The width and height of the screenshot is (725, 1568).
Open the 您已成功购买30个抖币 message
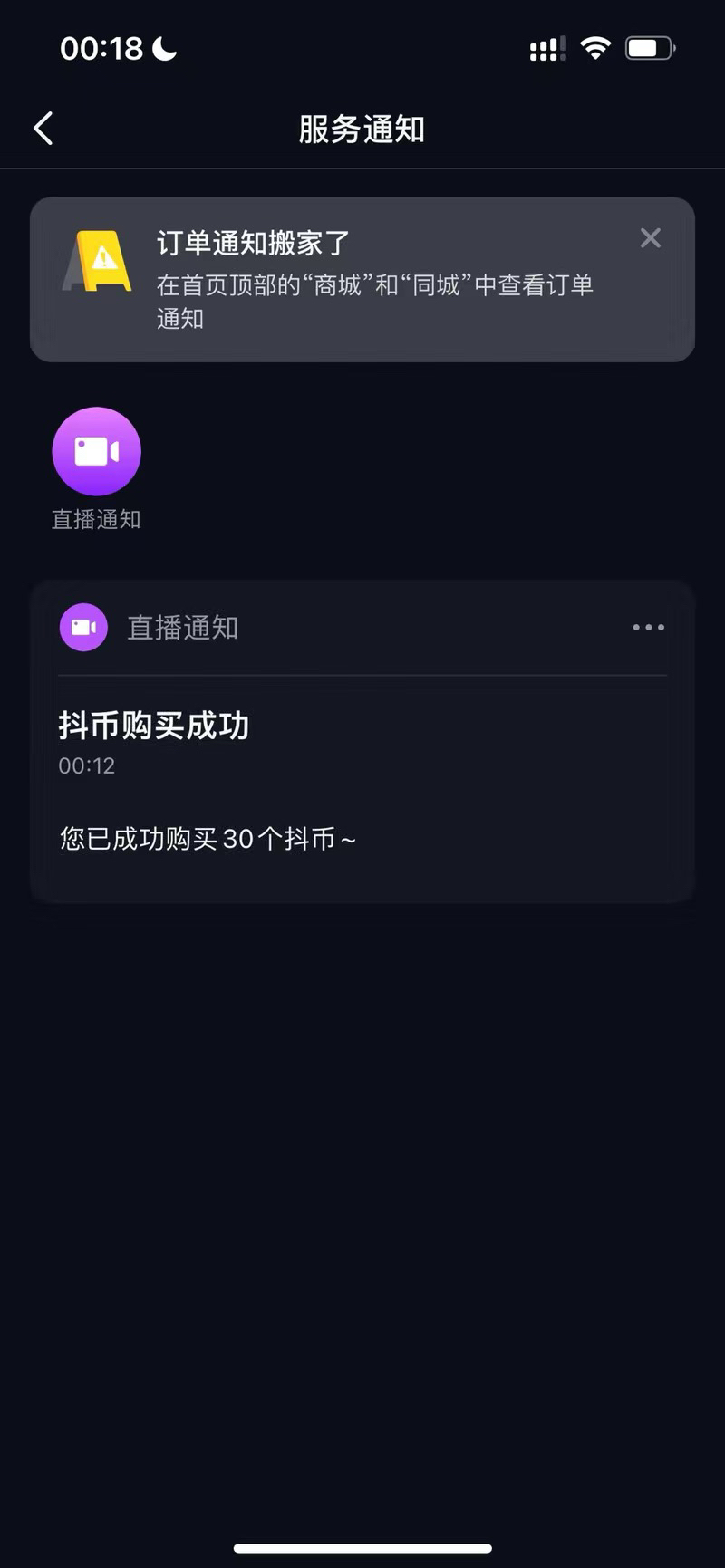click(207, 838)
